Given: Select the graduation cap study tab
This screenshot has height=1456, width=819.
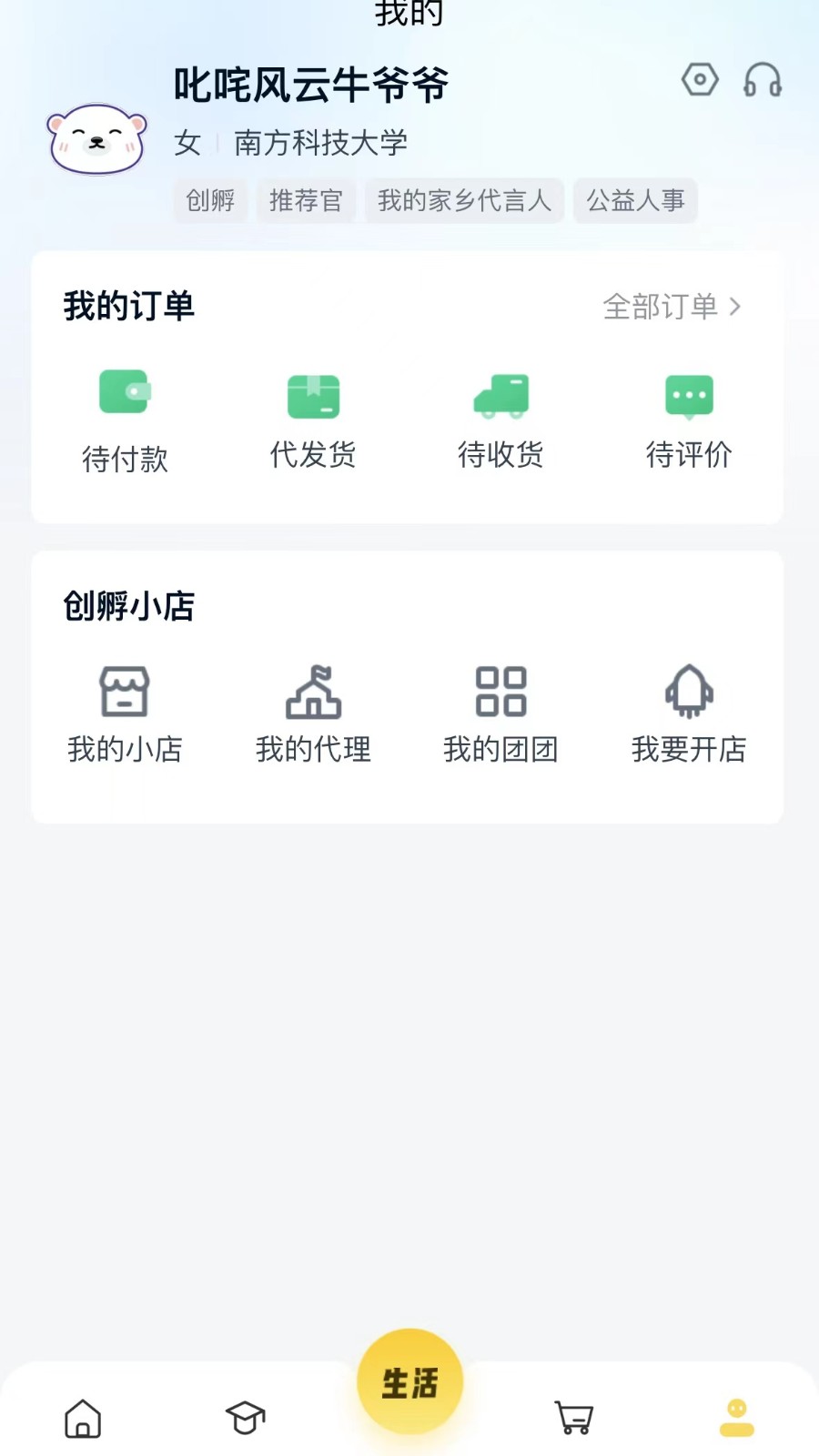Looking at the screenshot, I should click(x=245, y=1417).
